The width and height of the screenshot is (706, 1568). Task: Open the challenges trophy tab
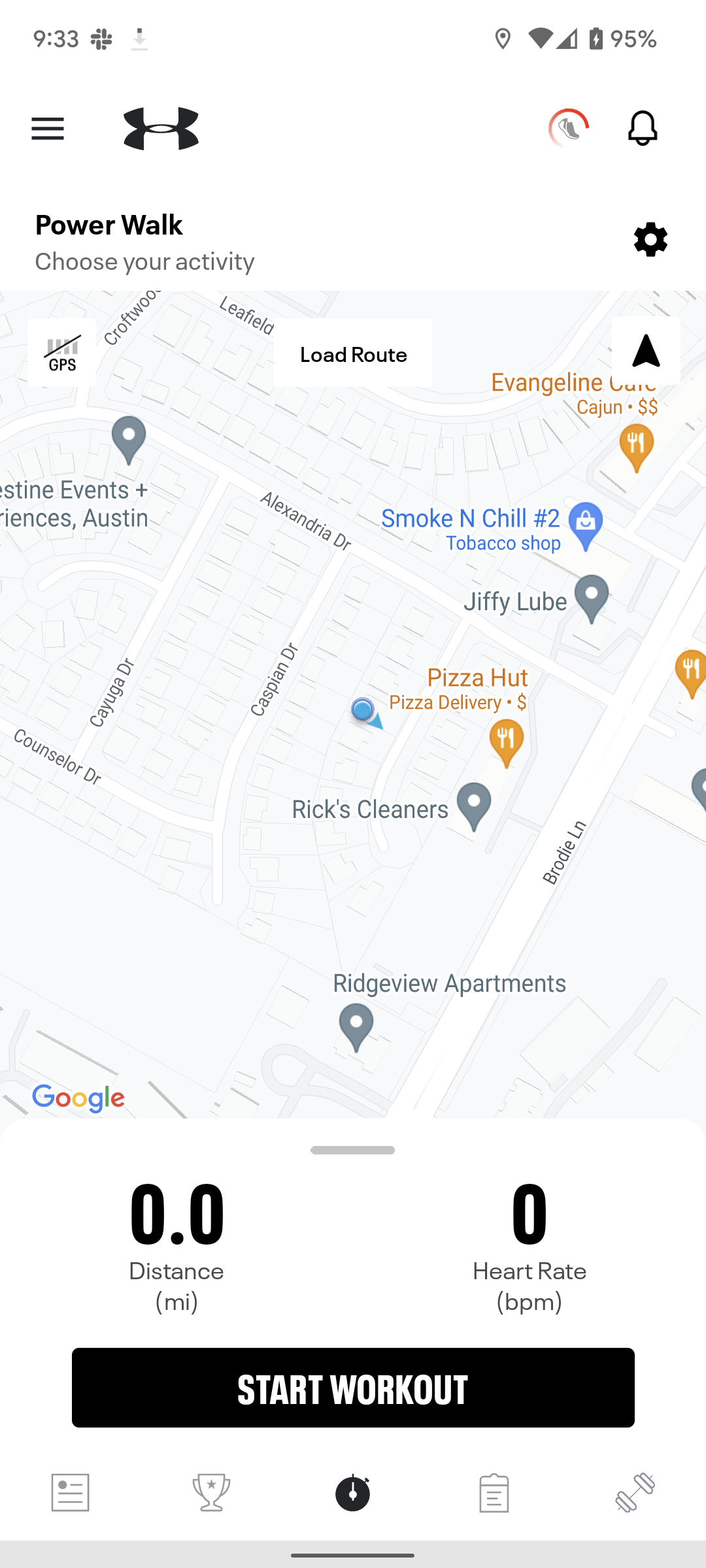pyautogui.click(x=212, y=1493)
